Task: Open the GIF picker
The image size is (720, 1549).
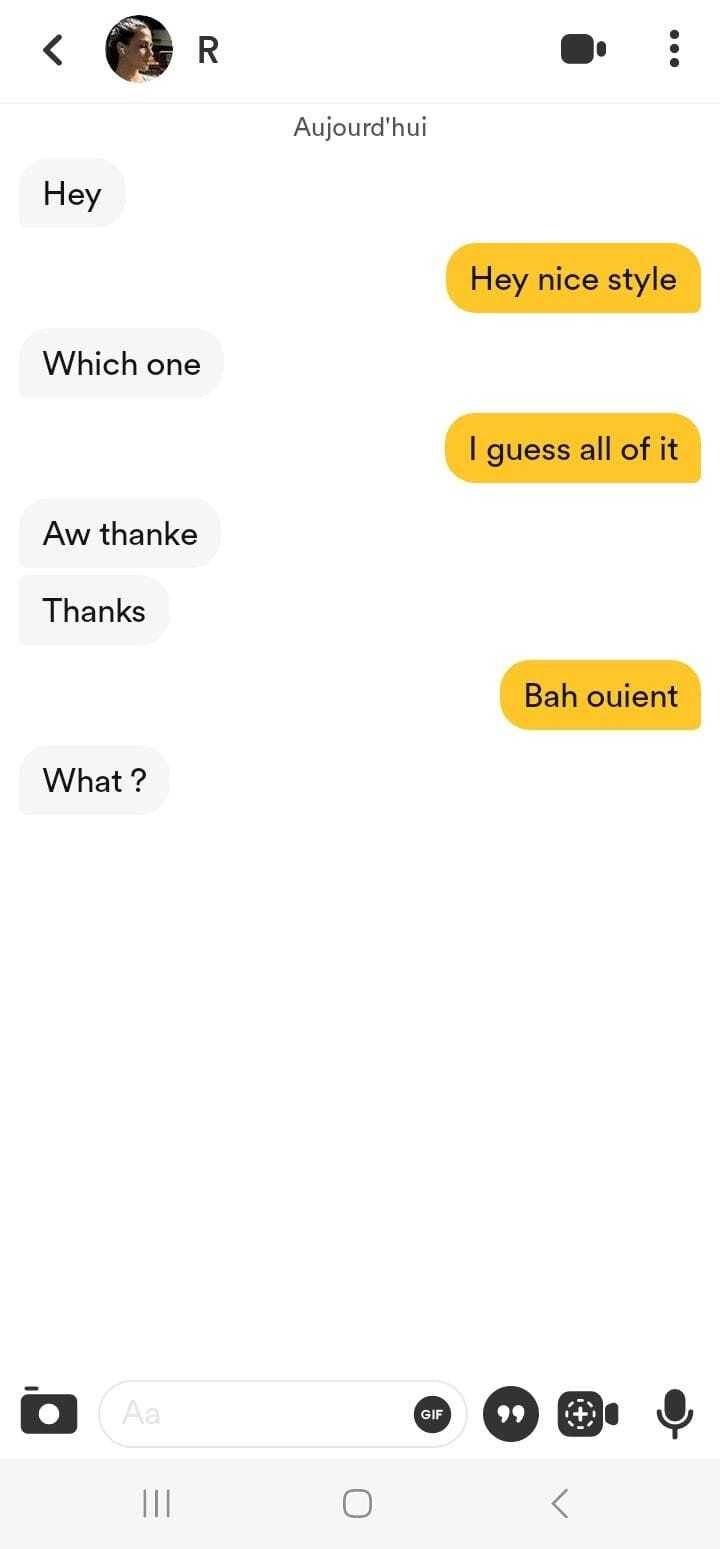Action: pos(432,1414)
